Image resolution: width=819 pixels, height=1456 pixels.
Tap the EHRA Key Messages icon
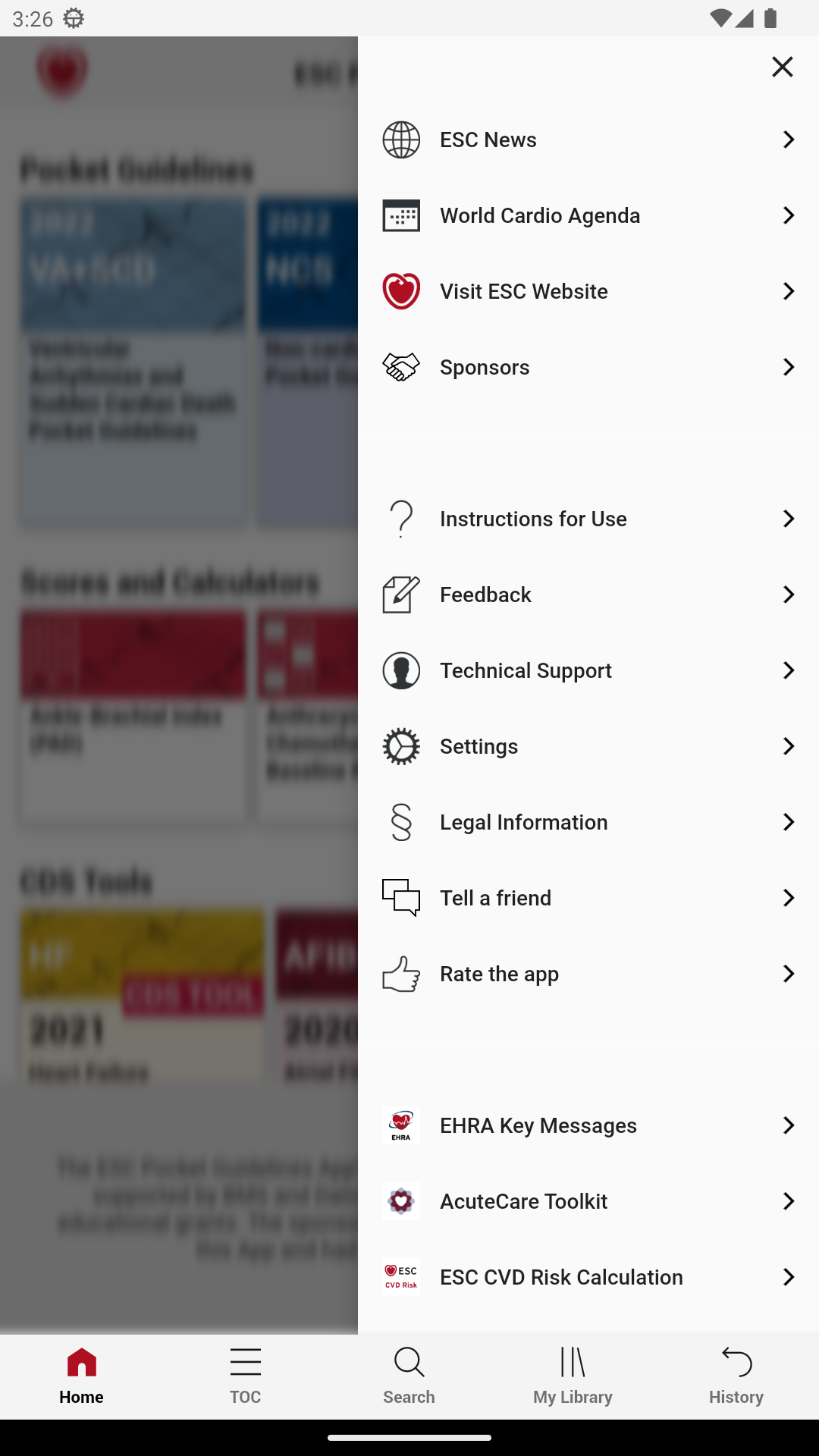pyautogui.click(x=400, y=1125)
